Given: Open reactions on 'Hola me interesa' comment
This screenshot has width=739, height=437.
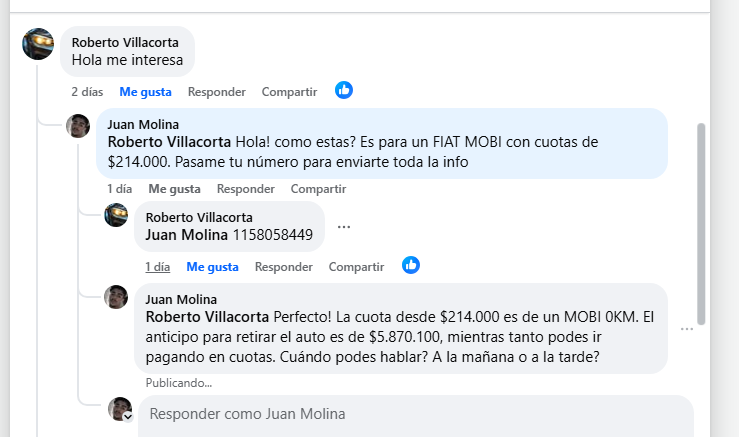Looking at the screenshot, I should [344, 90].
